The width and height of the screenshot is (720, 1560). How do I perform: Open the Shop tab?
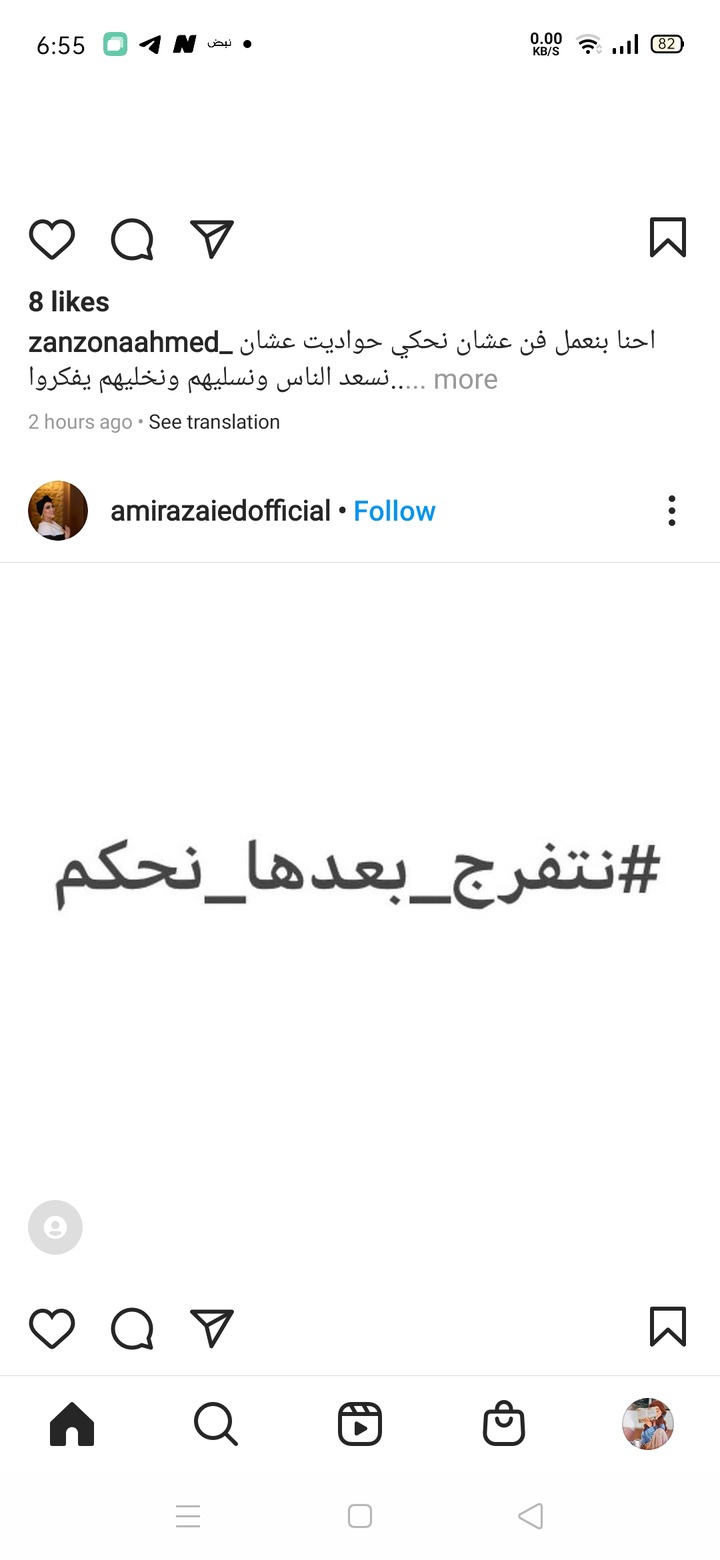pos(504,1424)
